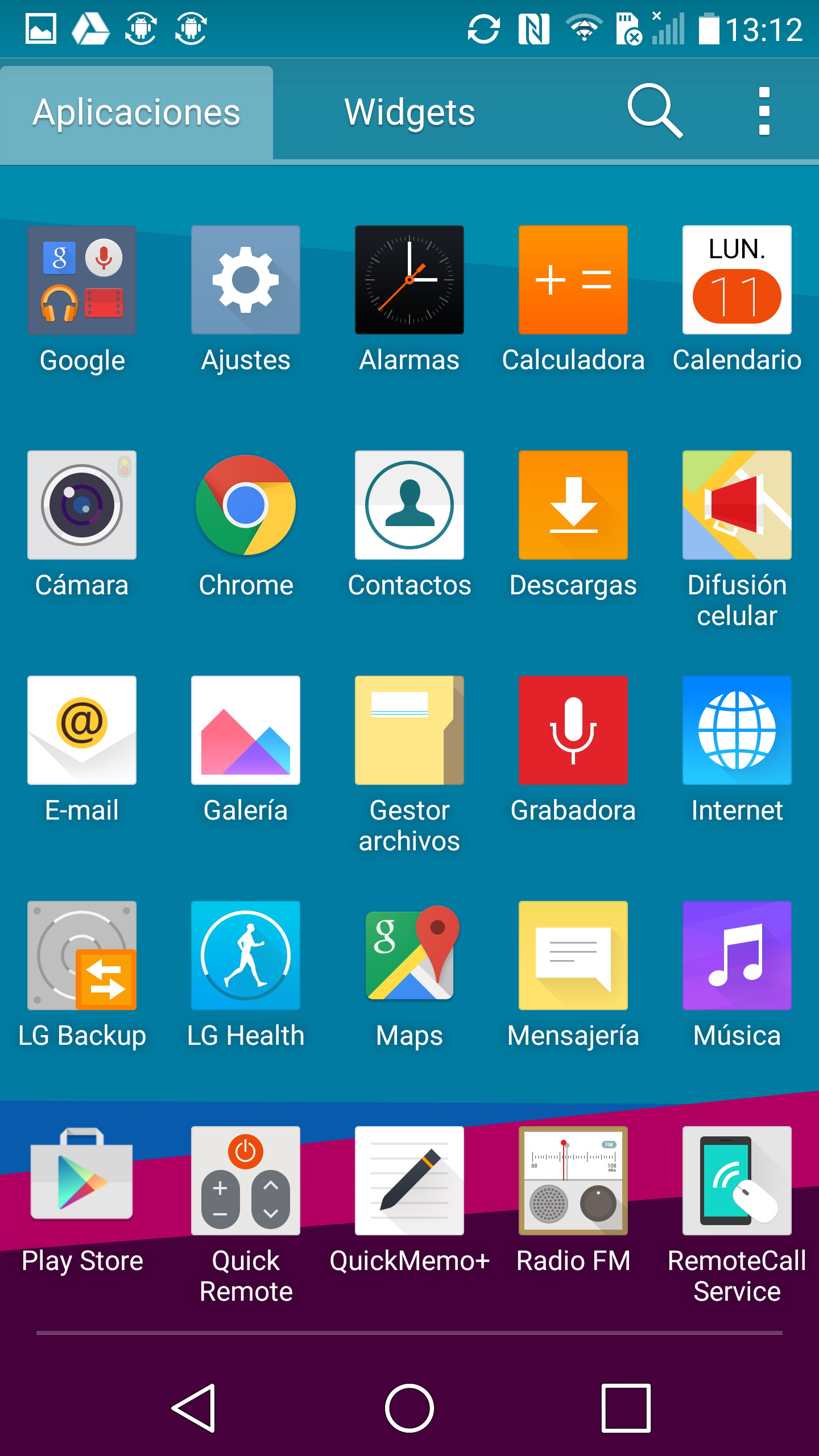
Task: Launch Ajustes settings app
Action: (246, 280)
